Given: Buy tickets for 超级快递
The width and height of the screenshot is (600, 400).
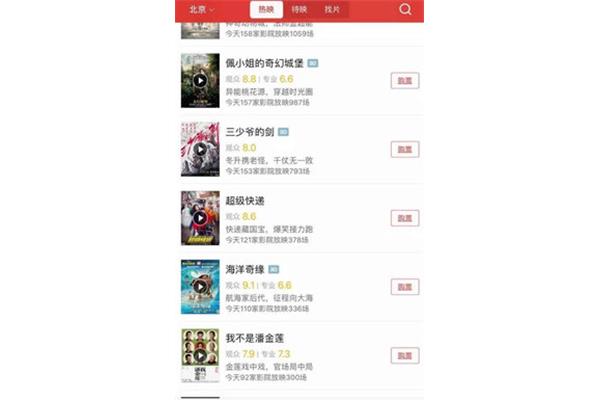Looking at the screenshot, I should tap(404, 218).
